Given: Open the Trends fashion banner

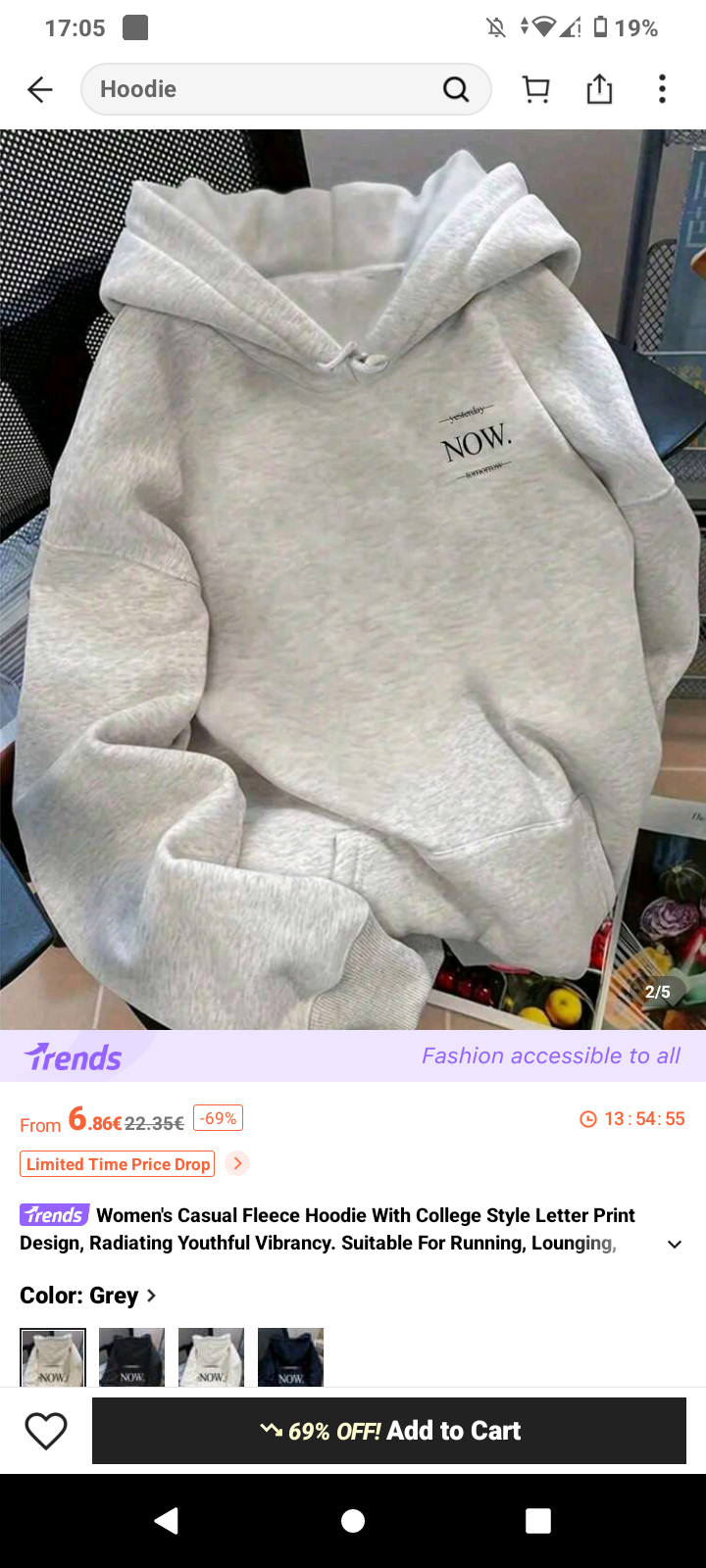Looking at the screenshot, I should coord(353,1056).
